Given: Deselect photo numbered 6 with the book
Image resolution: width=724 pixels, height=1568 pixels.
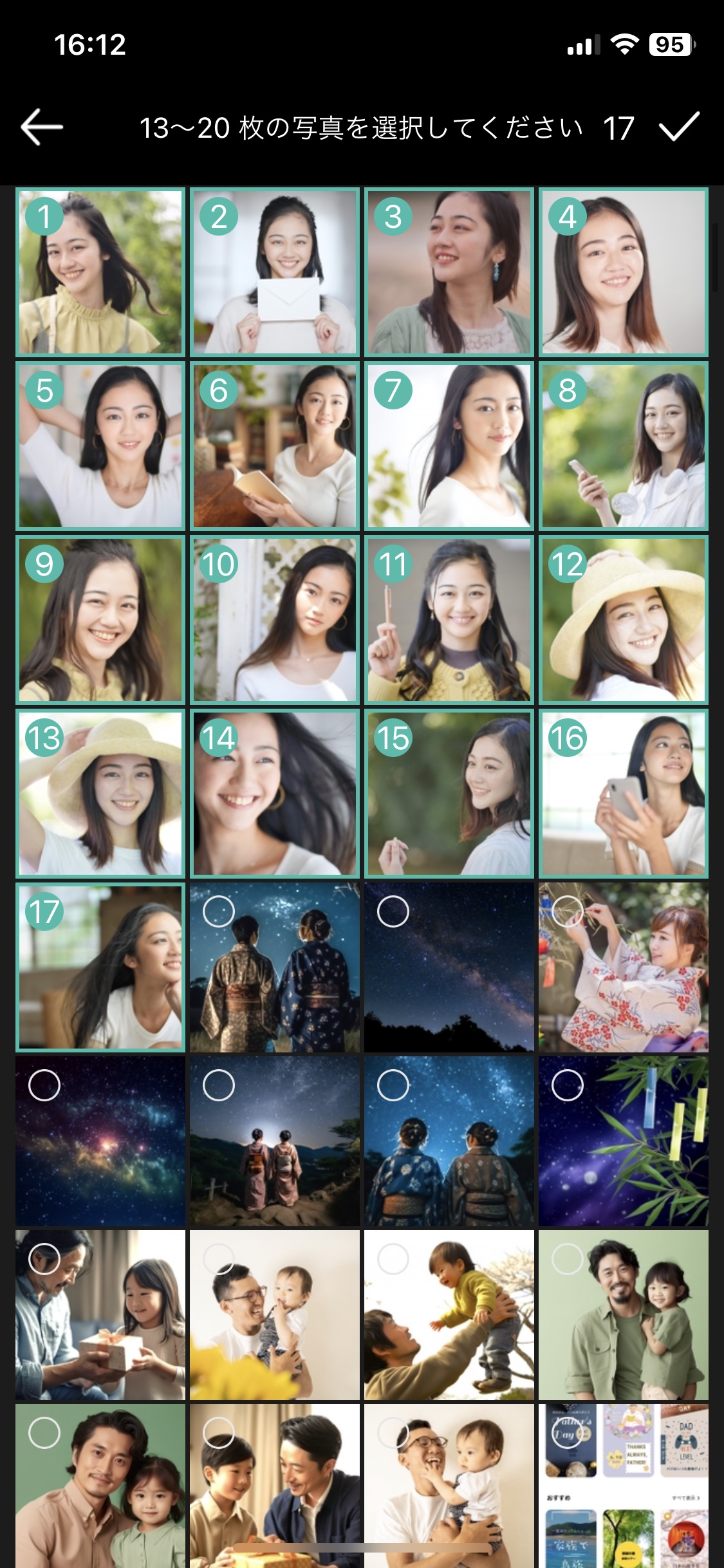Looking at the screenshot, I should [x=275, y=446].
